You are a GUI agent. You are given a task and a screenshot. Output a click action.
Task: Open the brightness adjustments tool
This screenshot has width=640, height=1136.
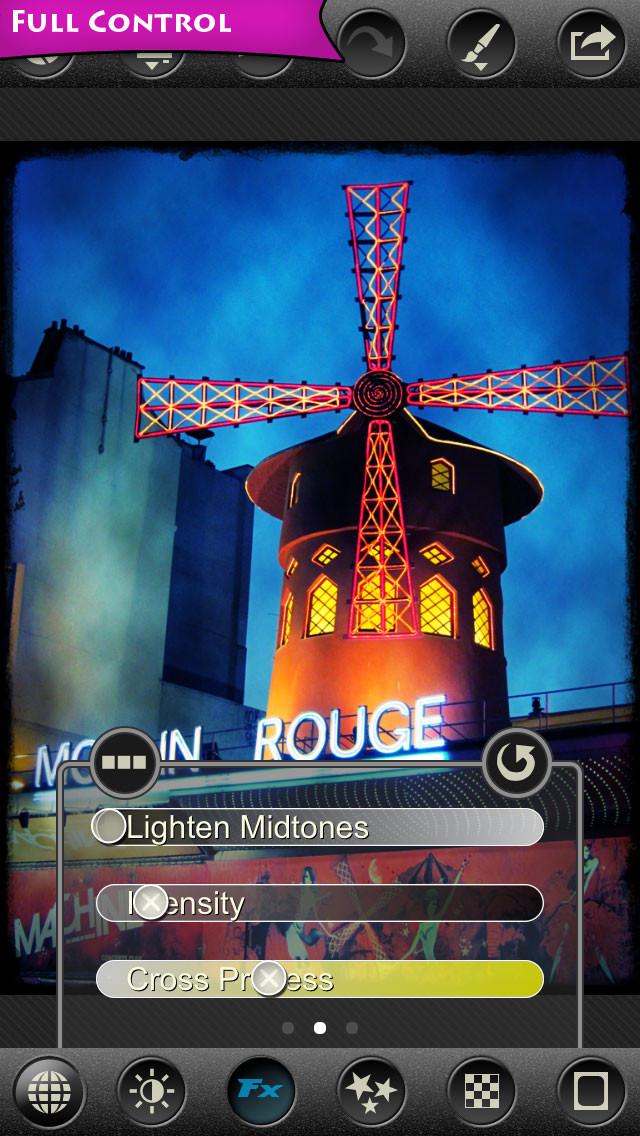[151, 1091]
